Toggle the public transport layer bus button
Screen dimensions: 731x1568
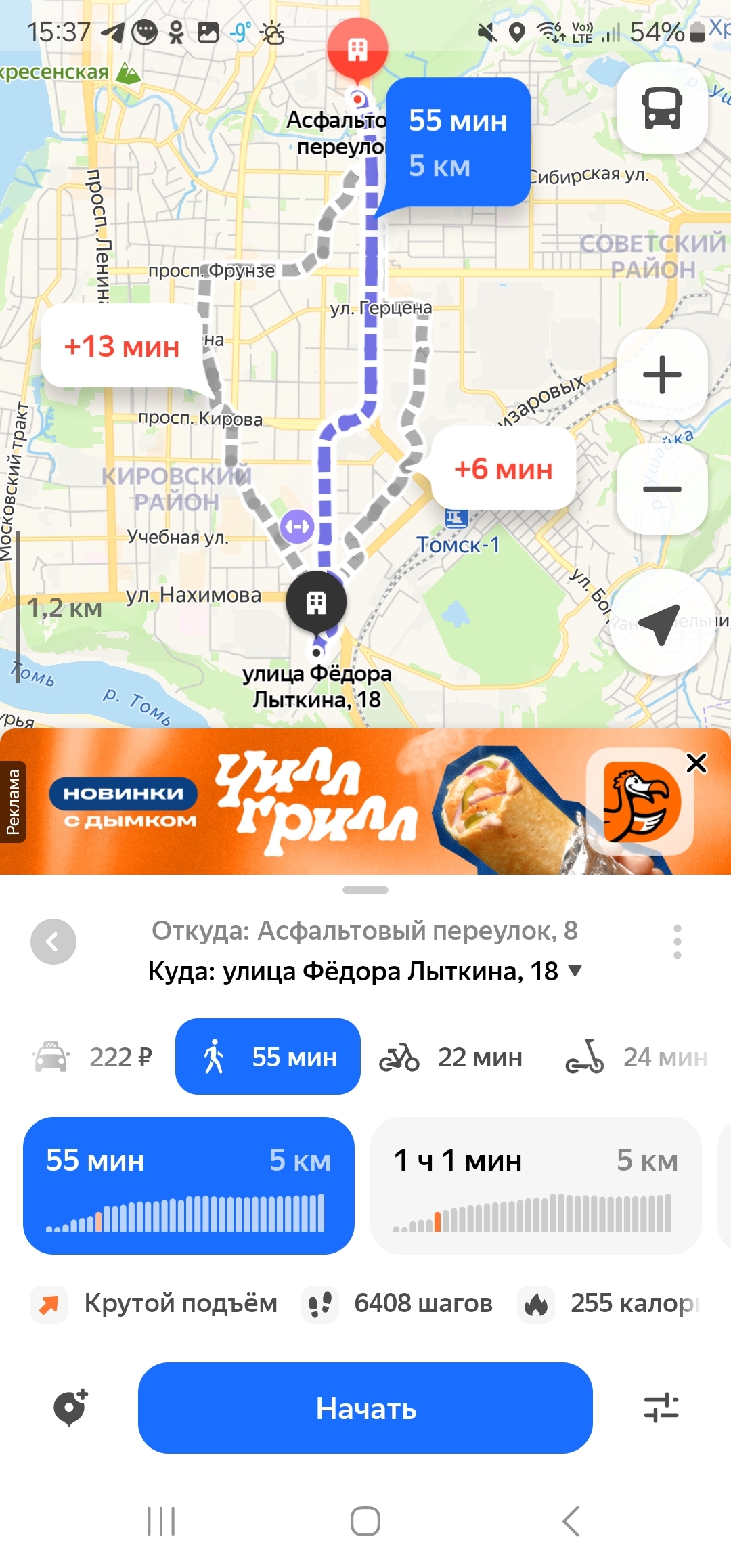pos(662,108)
